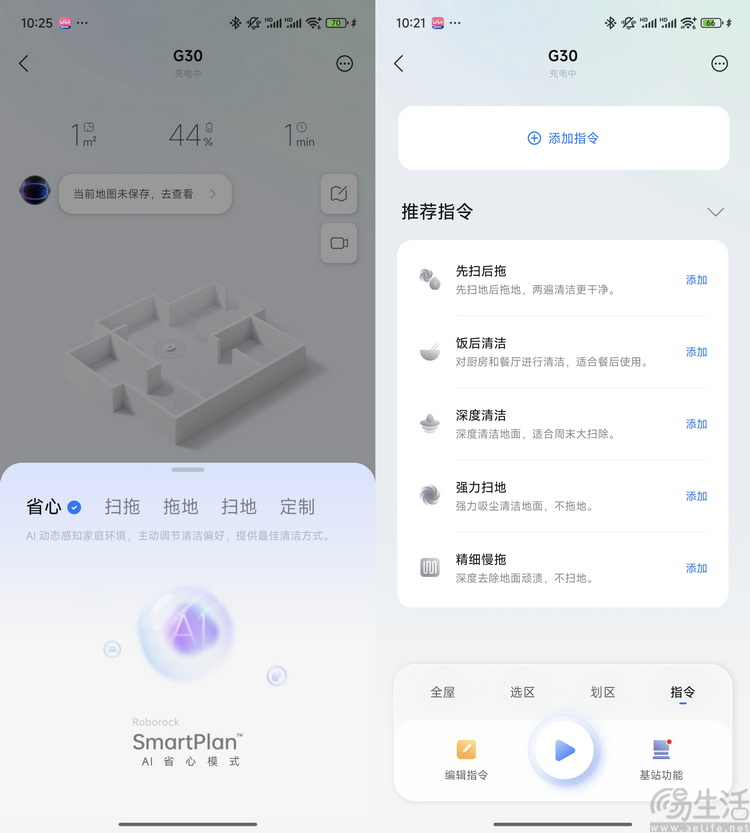Screen dimensions: 750x833
Task: Add the 强力扫地 command
Action: [x=696, y=496]
